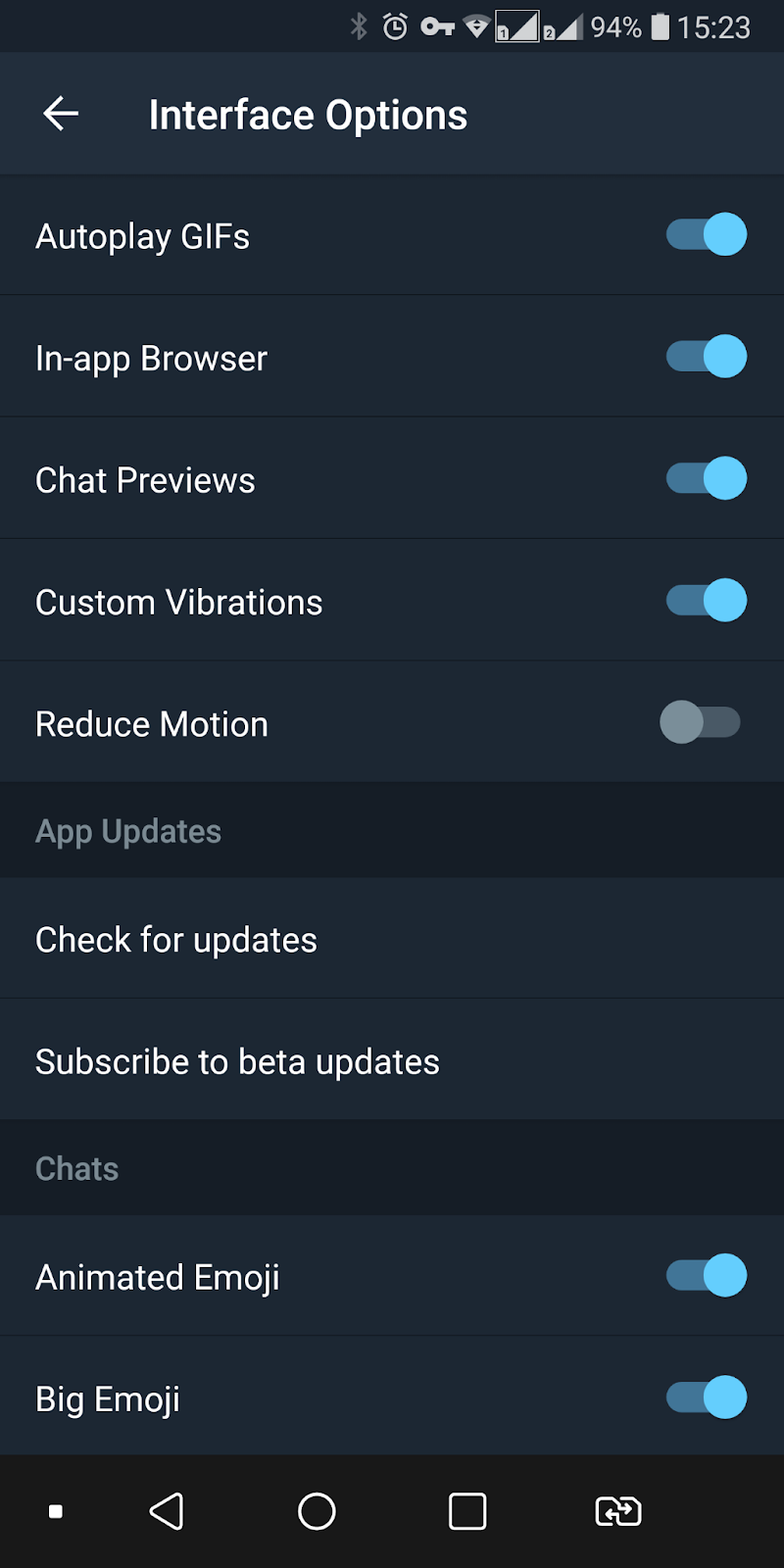Viewport: 784px width, 1568px height.
Task: Select Subscribe to beta updates
Action: tap(237, 1062)
